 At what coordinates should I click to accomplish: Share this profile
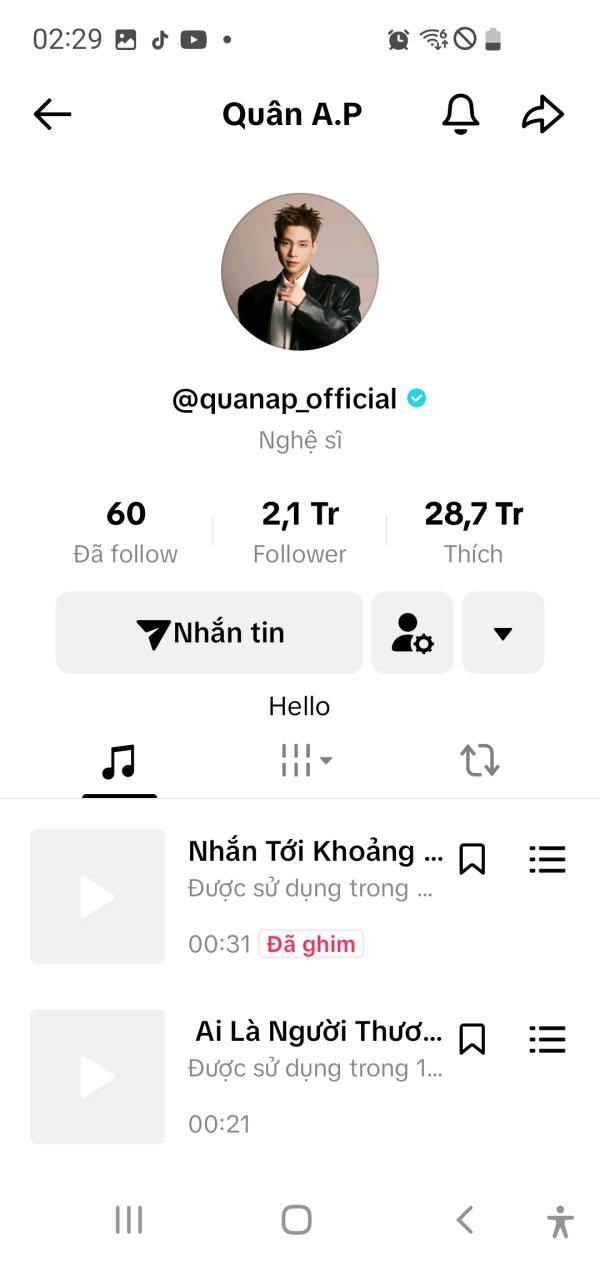click(543, 115)
